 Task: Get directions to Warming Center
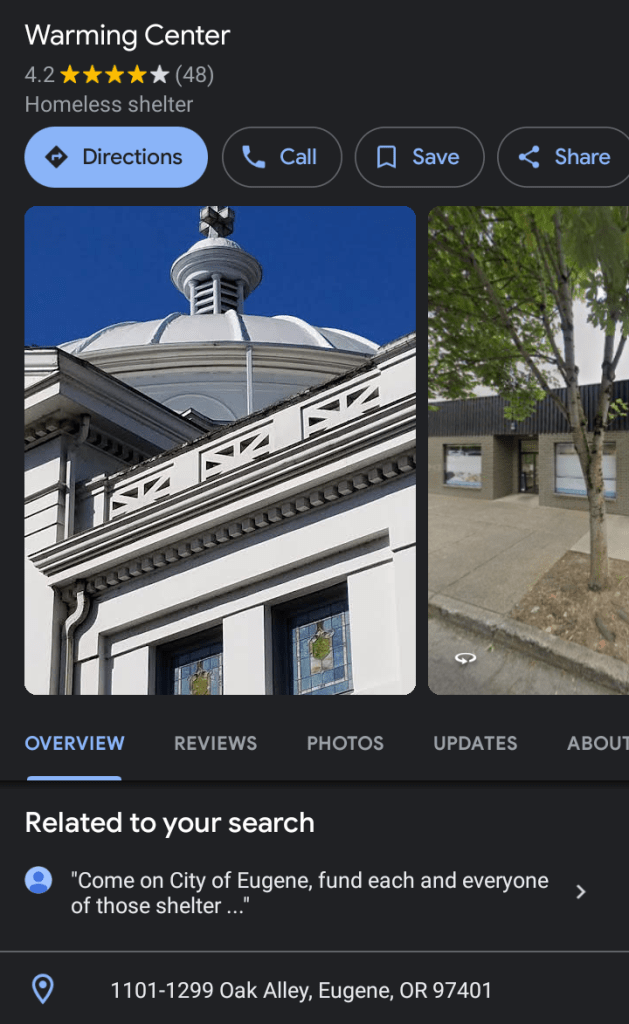click(x=115, y=157)
